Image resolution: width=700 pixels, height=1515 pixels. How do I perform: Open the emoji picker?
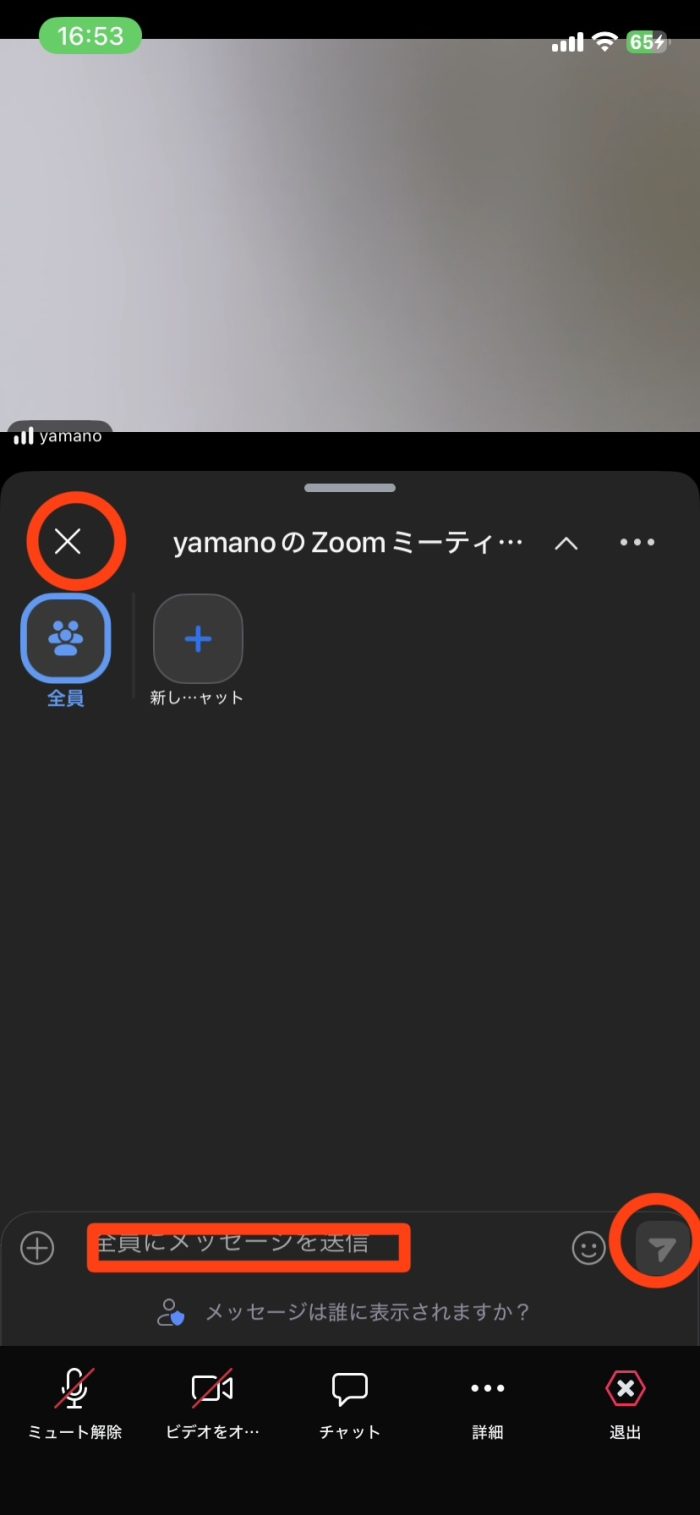[588, 1248]
